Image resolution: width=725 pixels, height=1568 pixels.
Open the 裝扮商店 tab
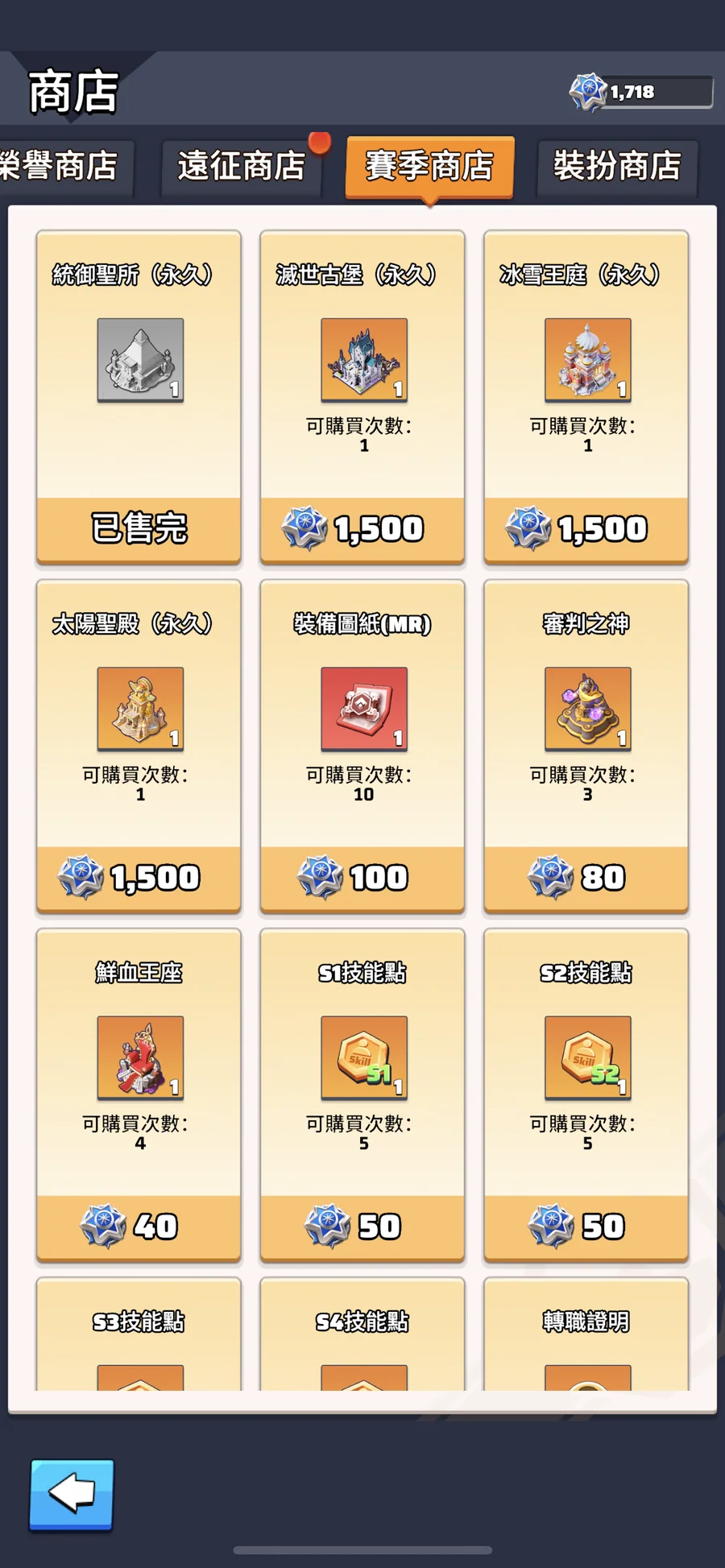tap(616, 167)
